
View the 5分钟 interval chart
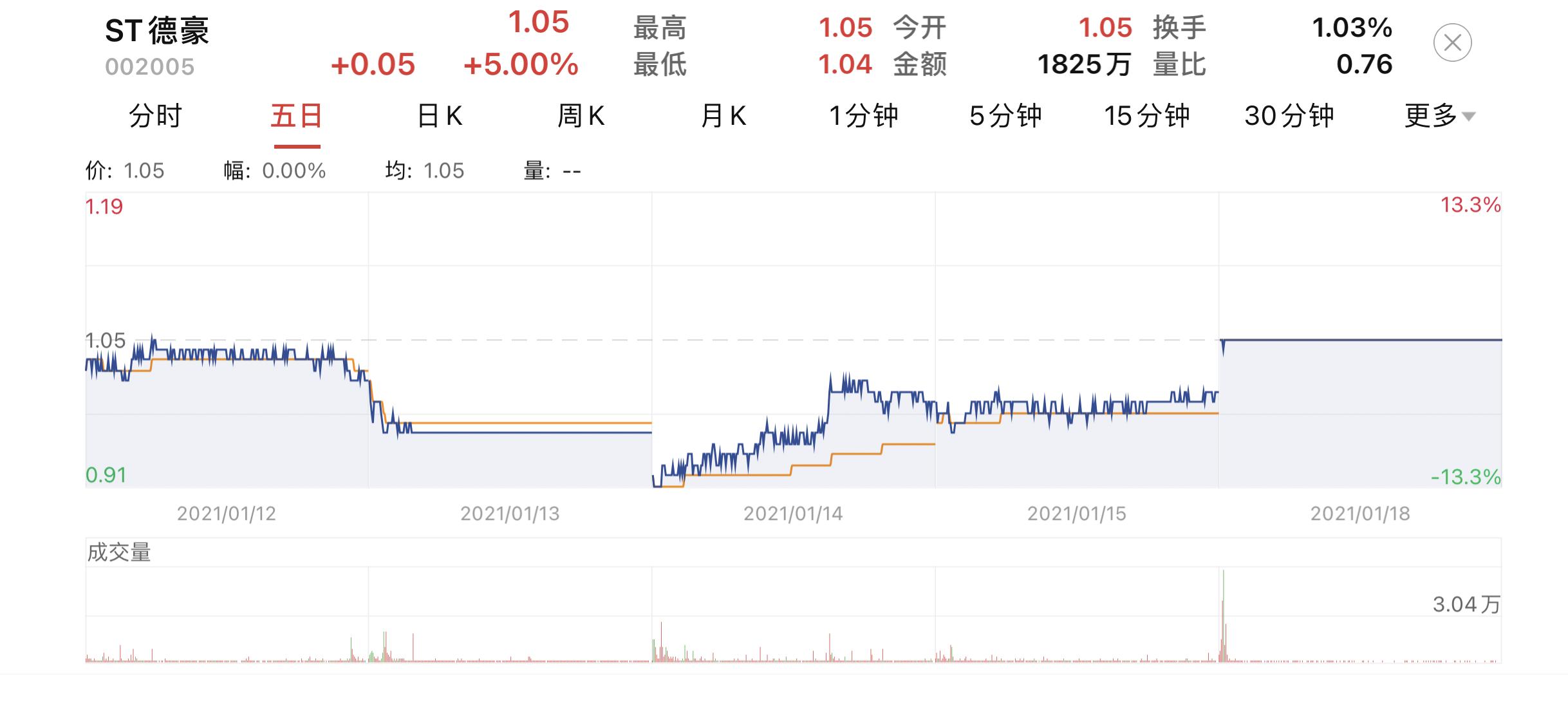[1005, 116]
